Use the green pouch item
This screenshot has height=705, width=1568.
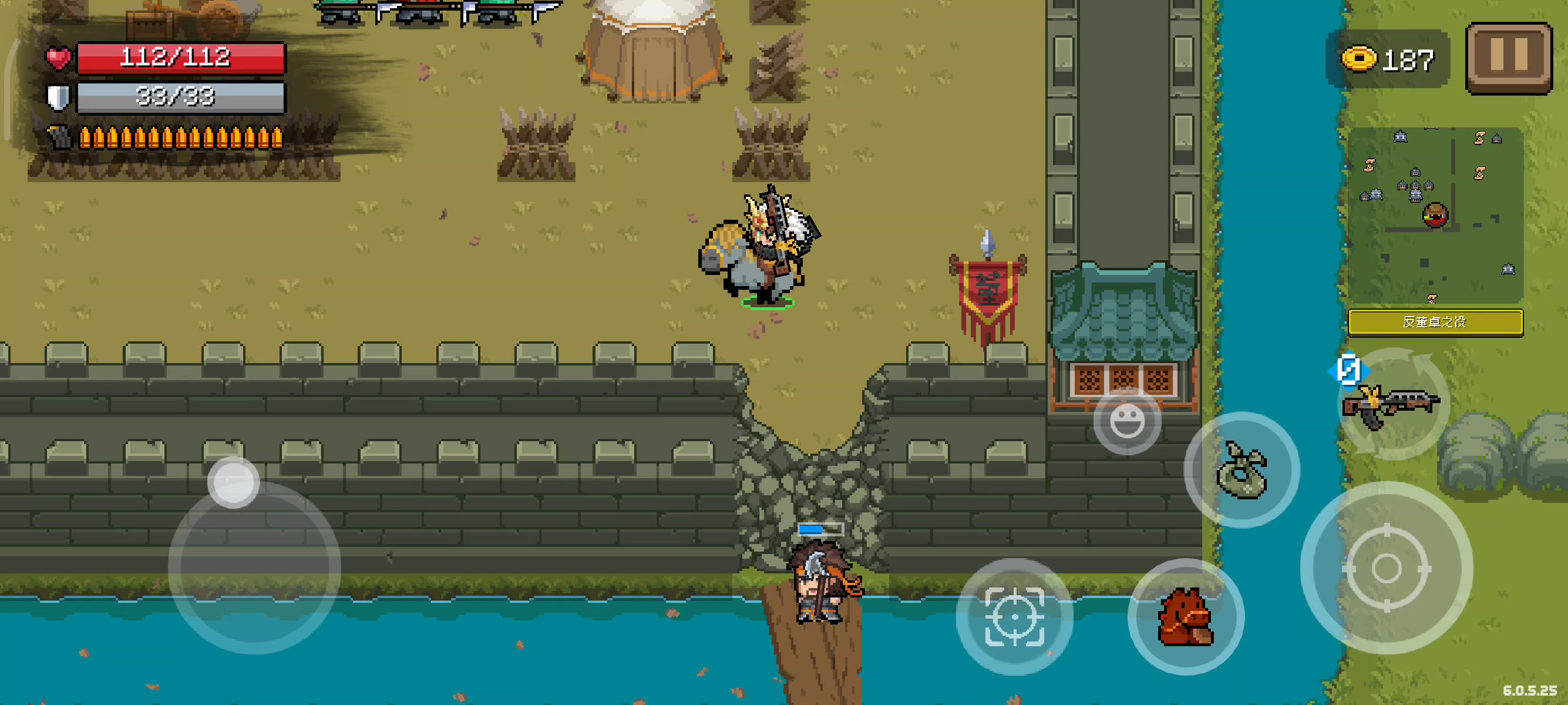(1241, 470)
